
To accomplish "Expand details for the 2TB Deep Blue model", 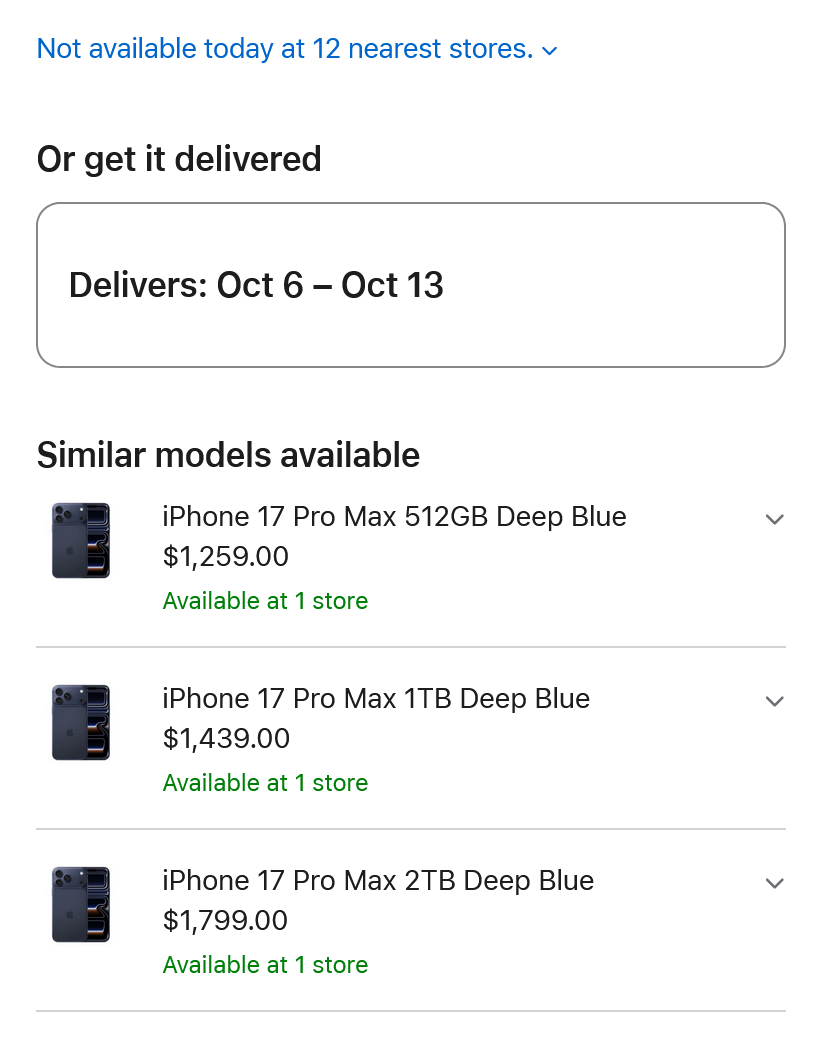I will [x=775, y=883].
